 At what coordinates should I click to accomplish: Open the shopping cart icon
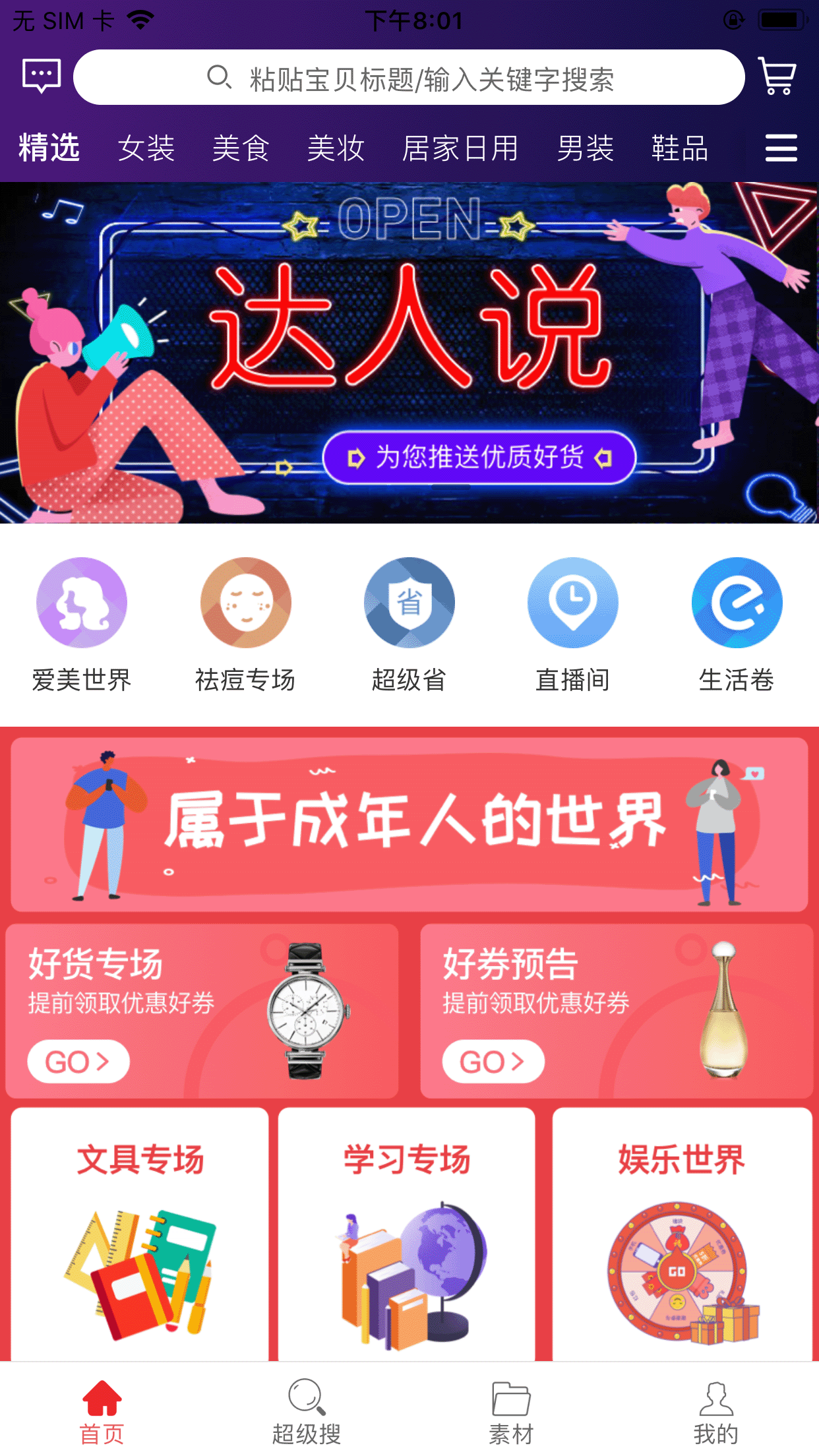tap(777, 78)
